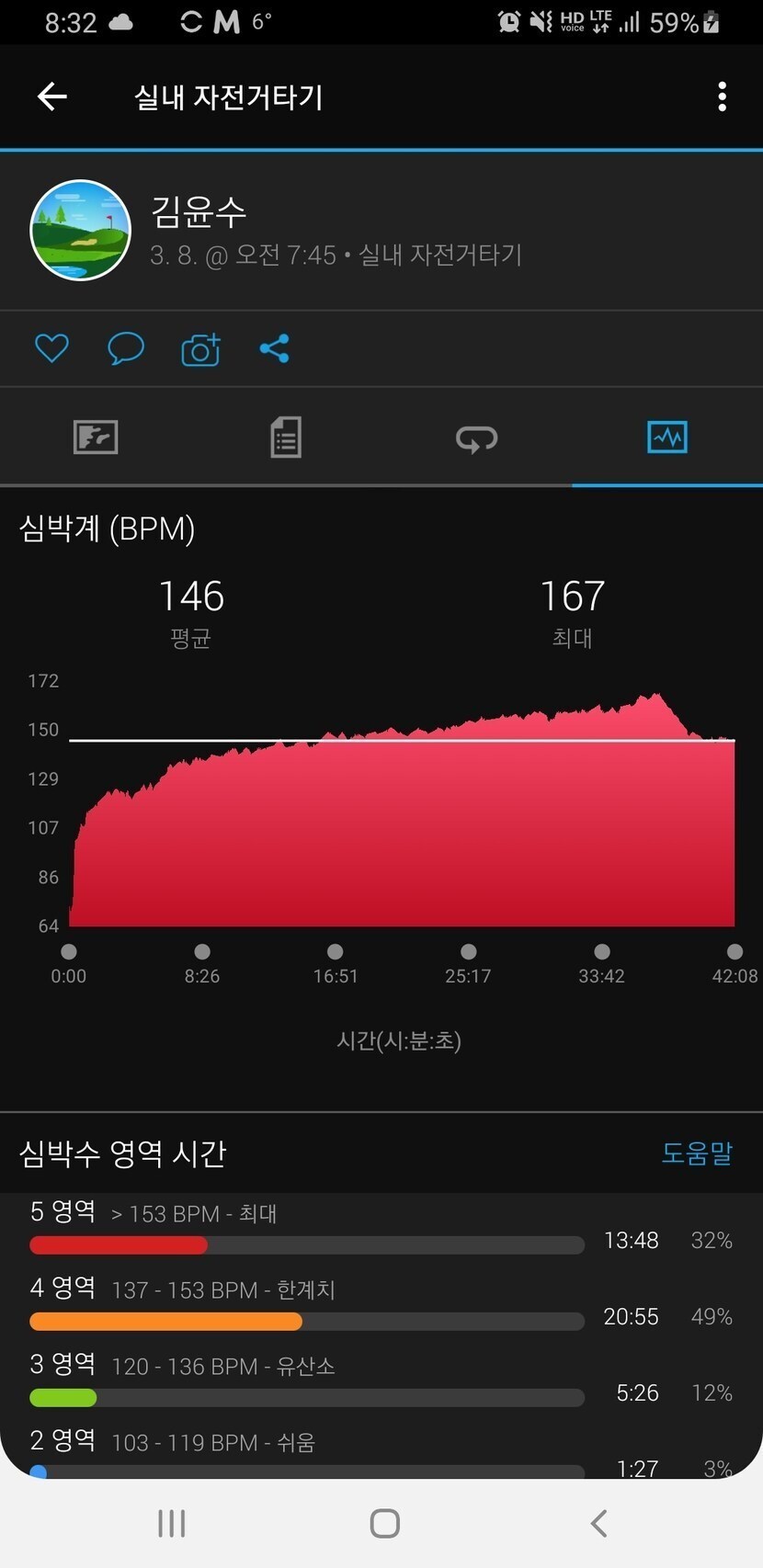Select the charts tab
Screen dimensions: 763x1568
[667, 437]
